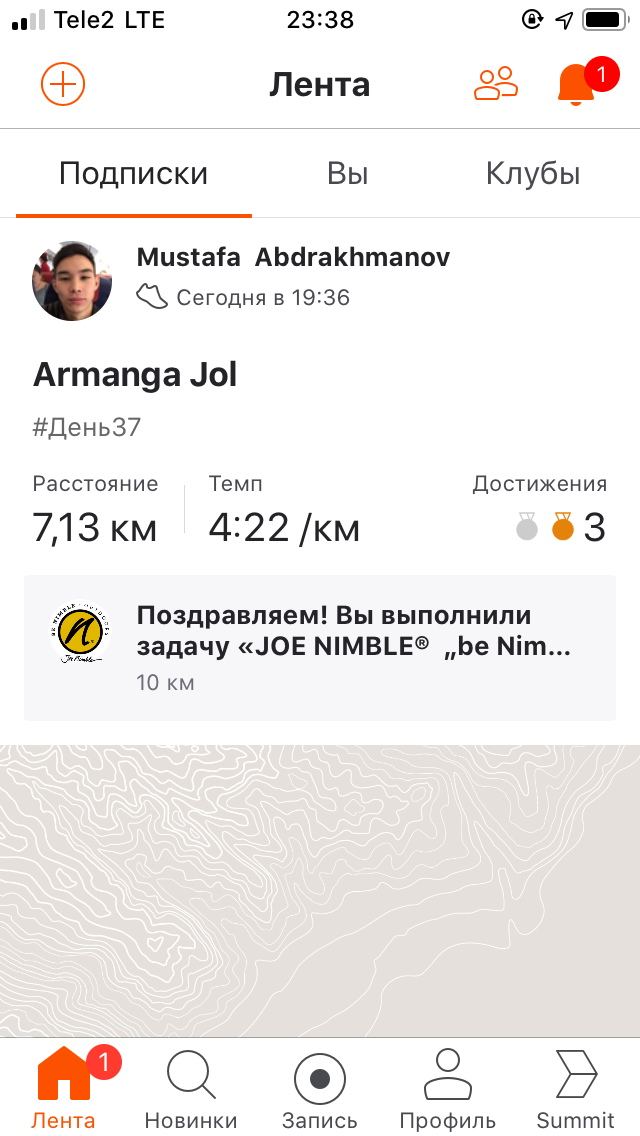Open the find friends icon
This screenshot has width=640, height=1136.
(x=495, y=84)
